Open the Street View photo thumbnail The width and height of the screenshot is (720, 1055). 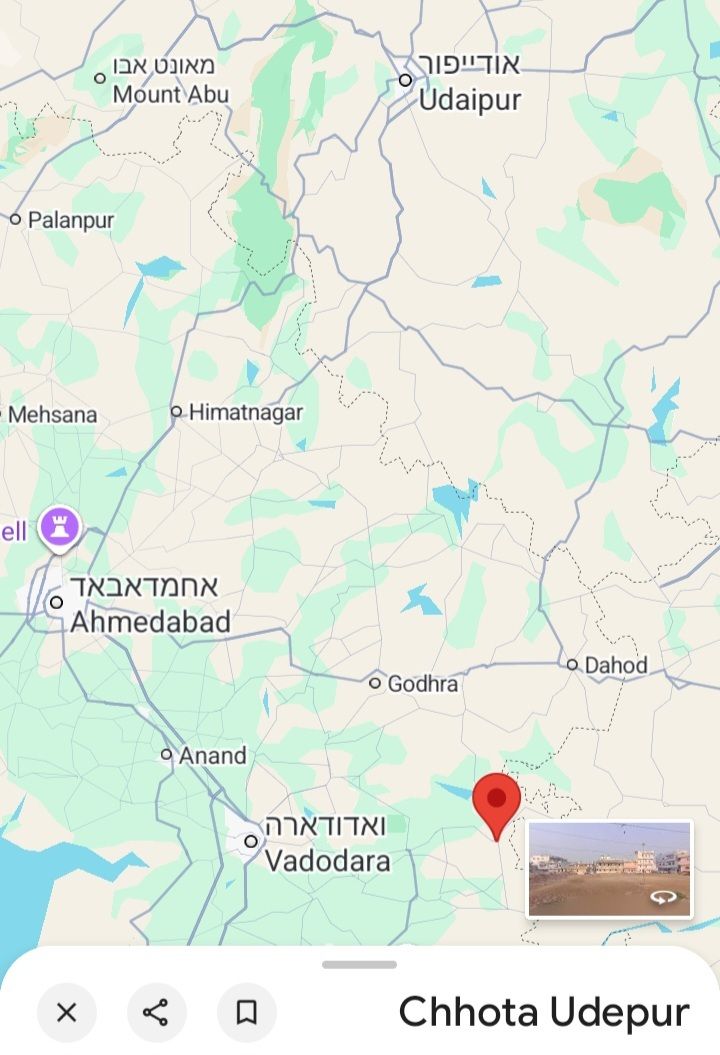point(609,869)
